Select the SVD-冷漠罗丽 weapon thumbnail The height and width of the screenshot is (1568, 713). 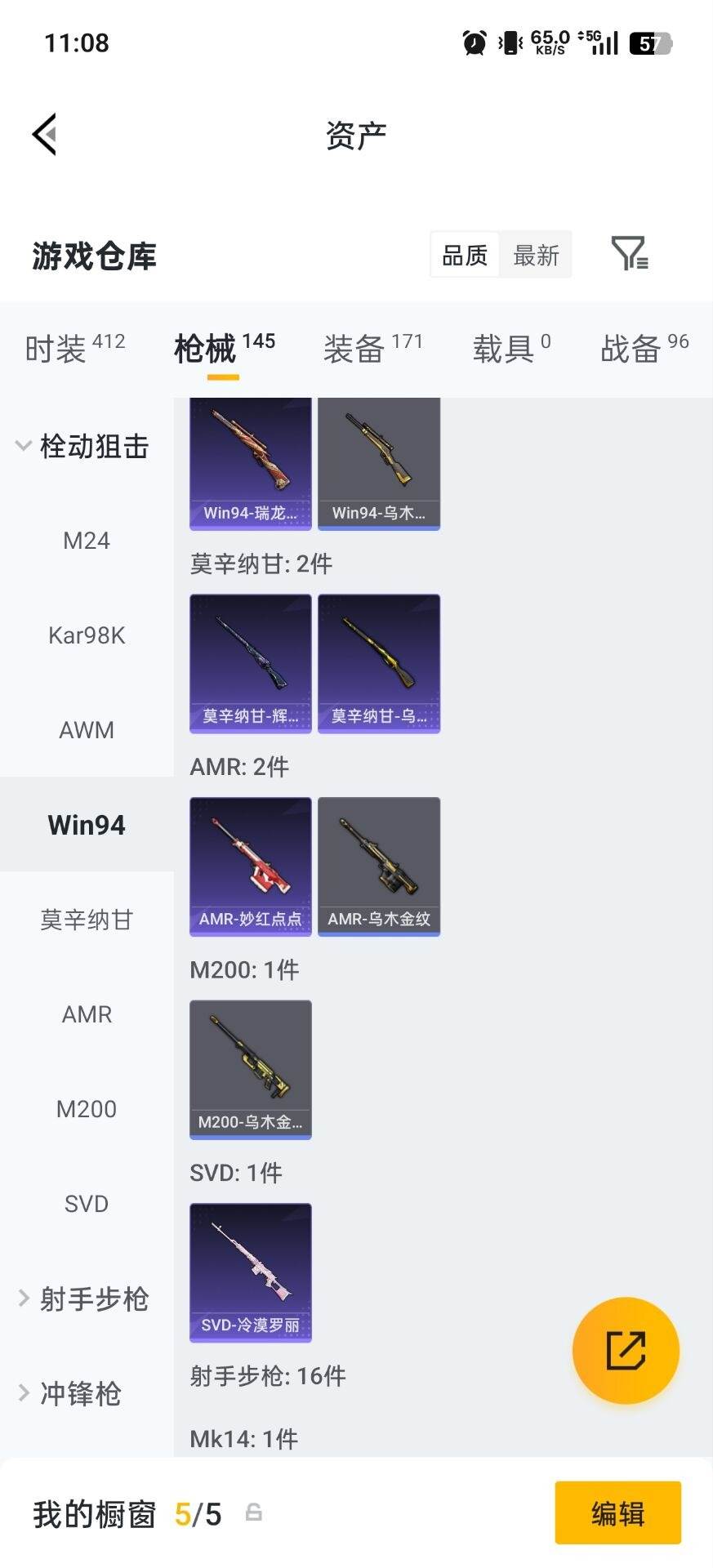(250, 1272)
